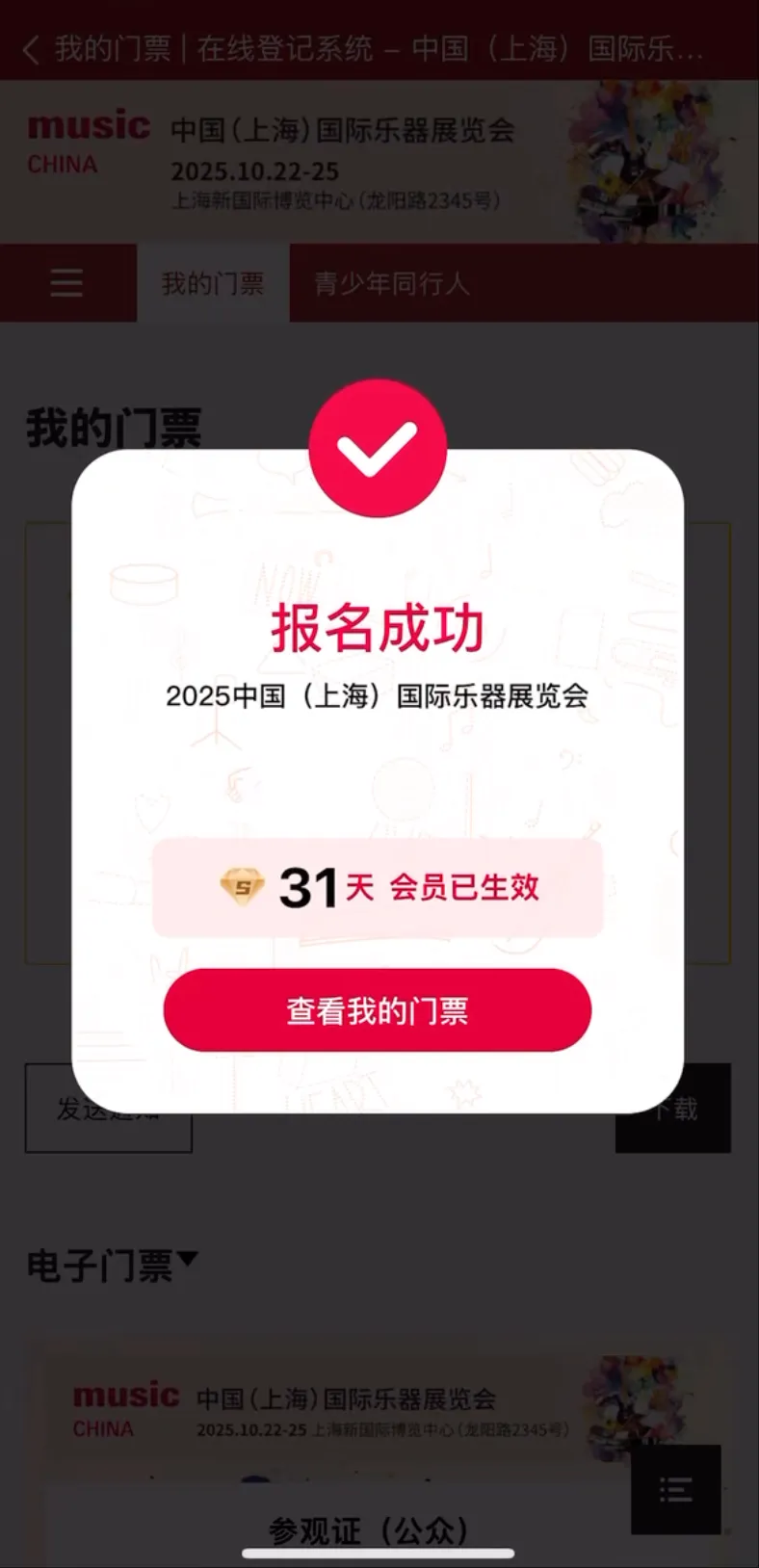Open the floating list menu button
Screen dimensions: 759x1568
(675, 1489)
